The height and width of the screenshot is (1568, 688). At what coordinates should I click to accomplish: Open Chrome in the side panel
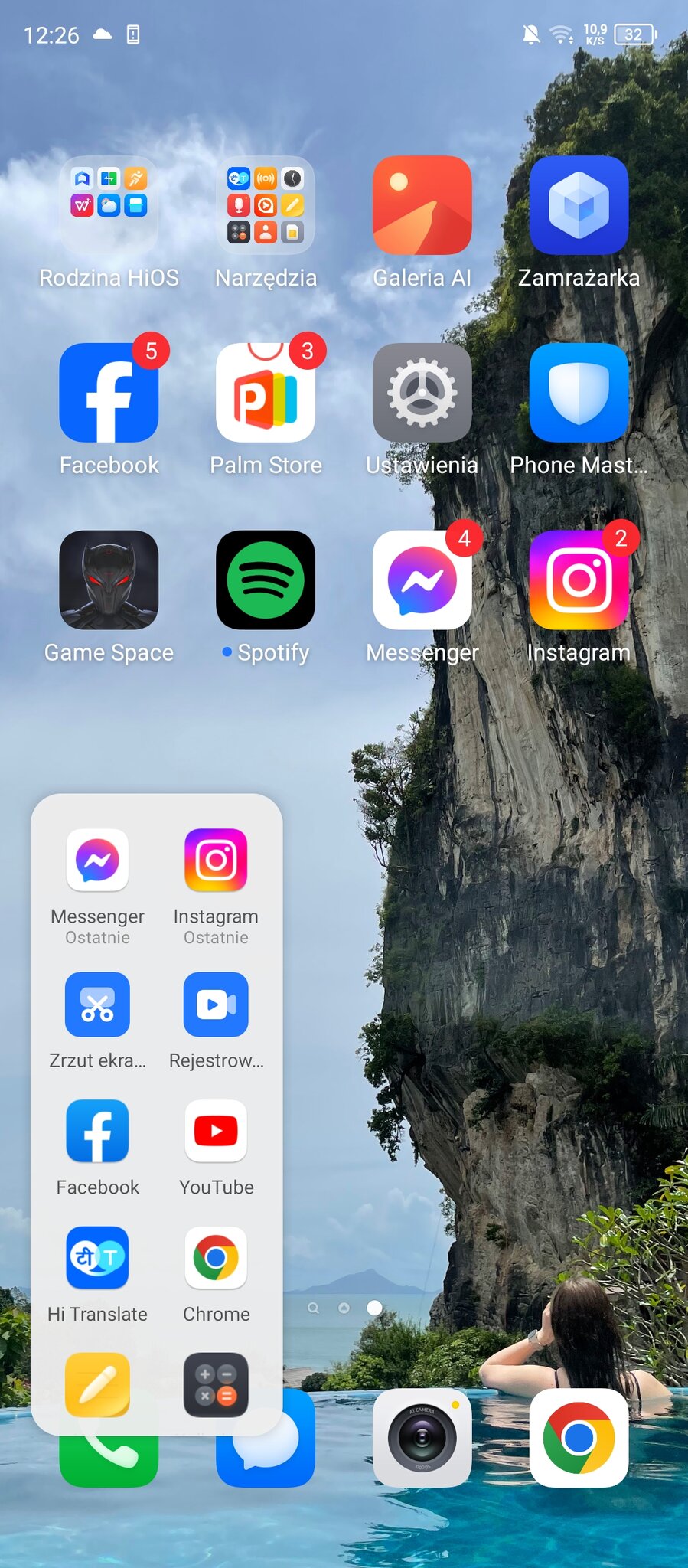(216, 1258)
